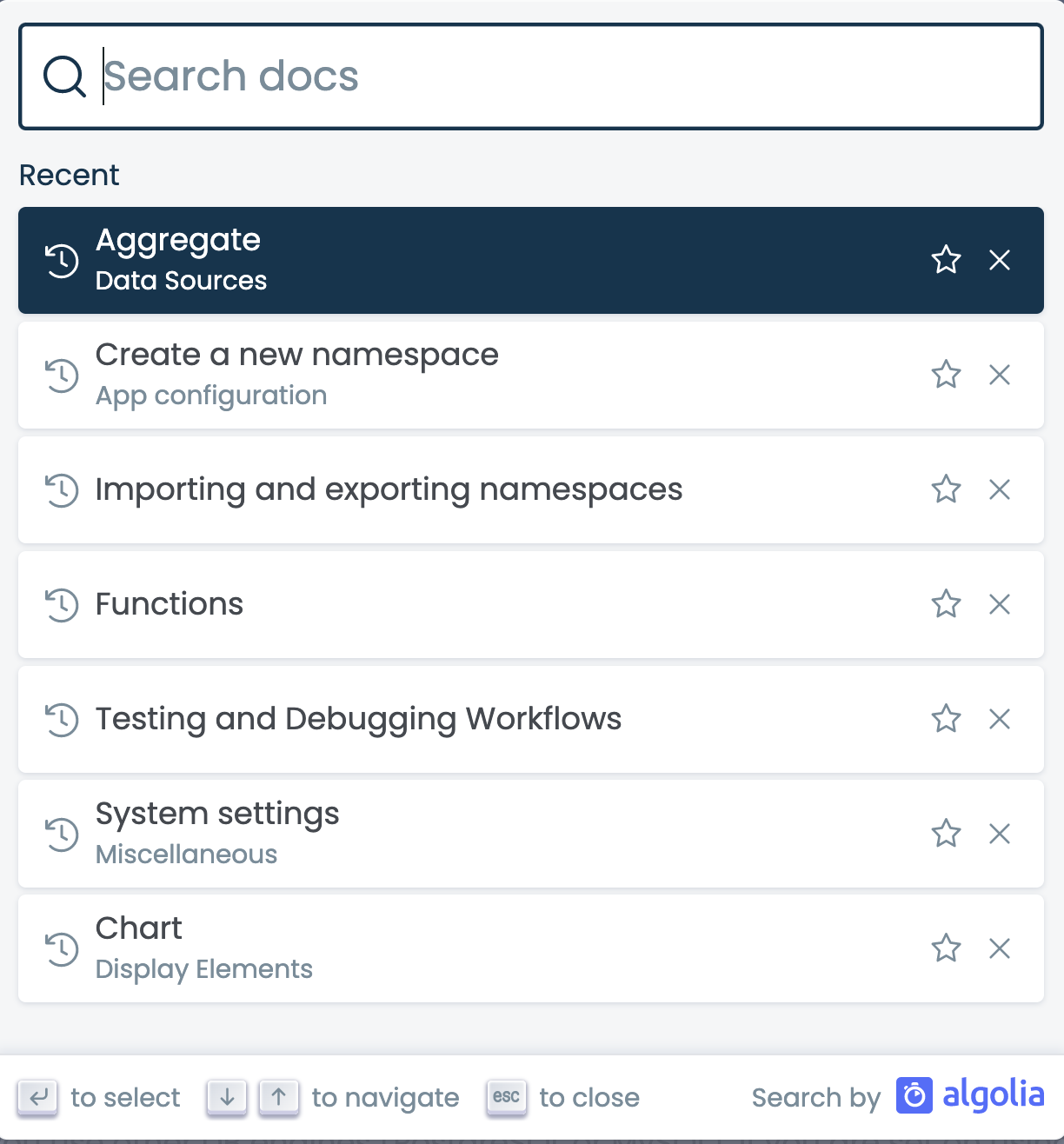Image resolution: width=1064 pixels, height=1144 pixels.
Task: Click the history icon beside Create a new namespace
Action: tap(60, 375)
